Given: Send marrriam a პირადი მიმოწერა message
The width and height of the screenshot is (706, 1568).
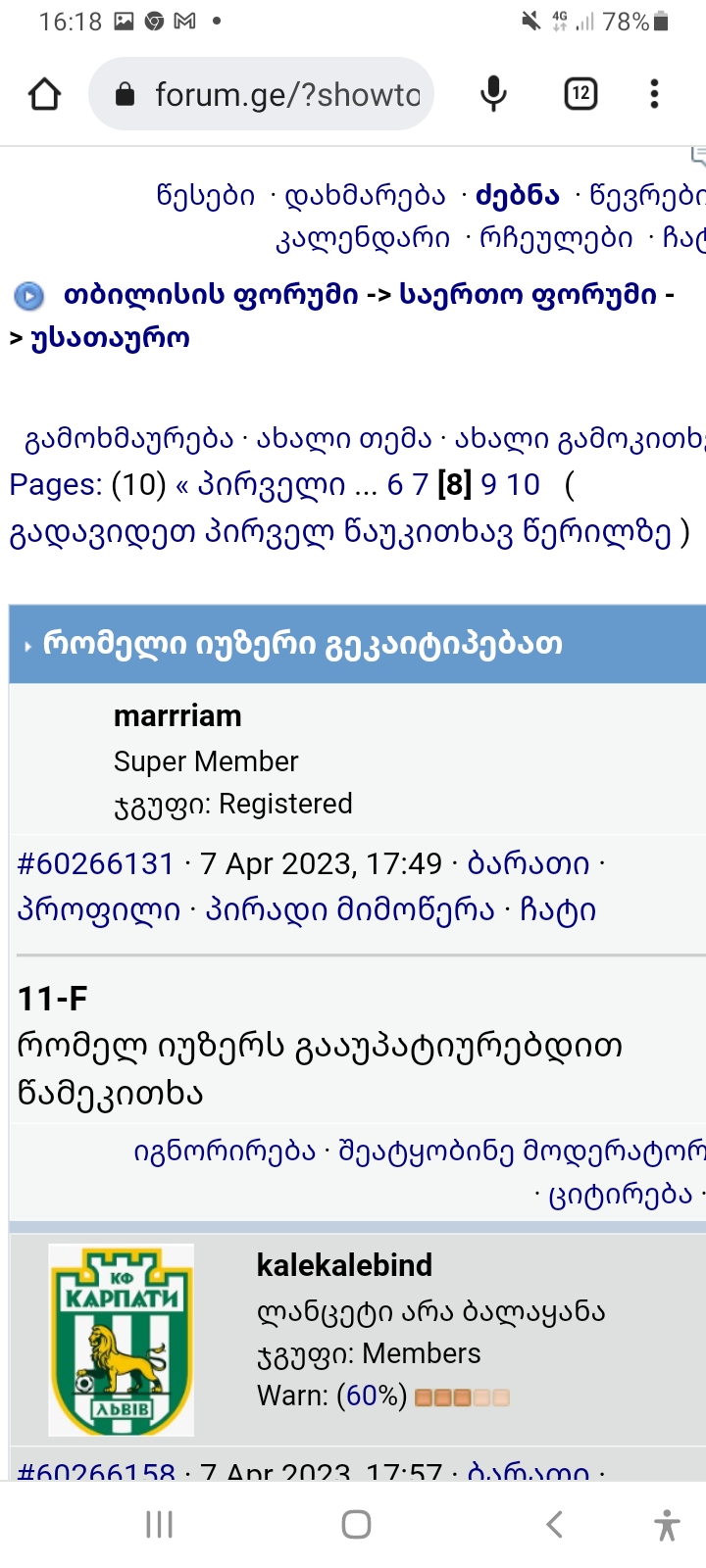Looking at the screenshot, I should pos(349,910).
